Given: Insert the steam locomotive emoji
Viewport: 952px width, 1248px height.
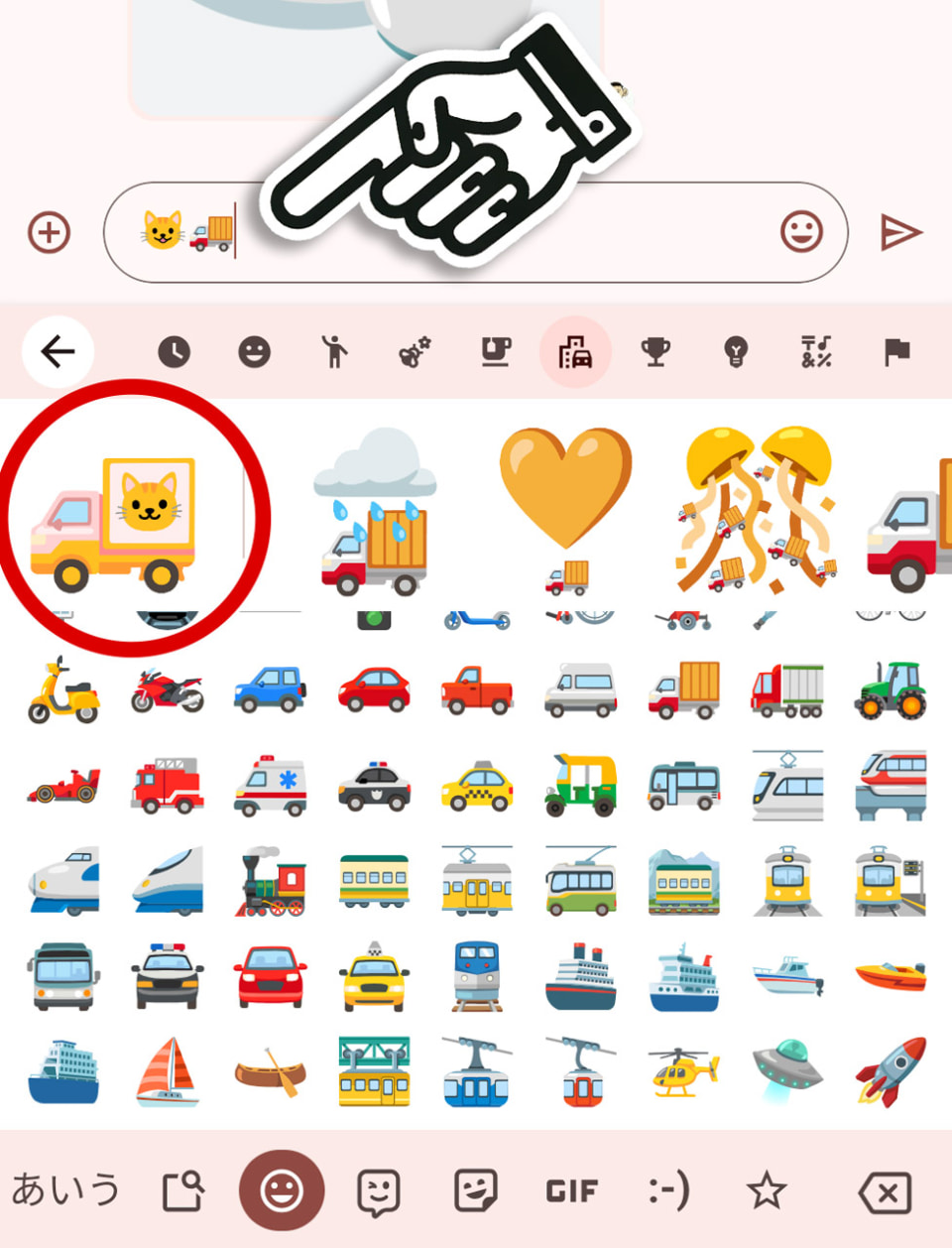Looking at the screenshot, I should (271, 881).
